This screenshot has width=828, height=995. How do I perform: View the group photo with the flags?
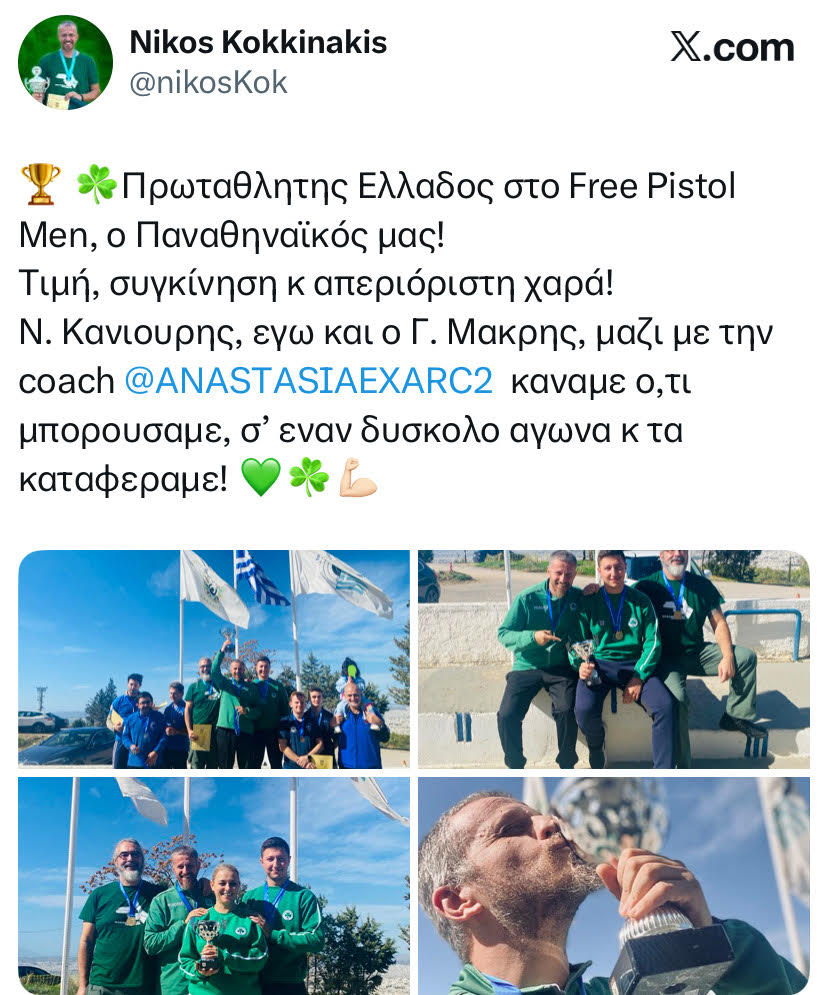click(x=214, y=658)
